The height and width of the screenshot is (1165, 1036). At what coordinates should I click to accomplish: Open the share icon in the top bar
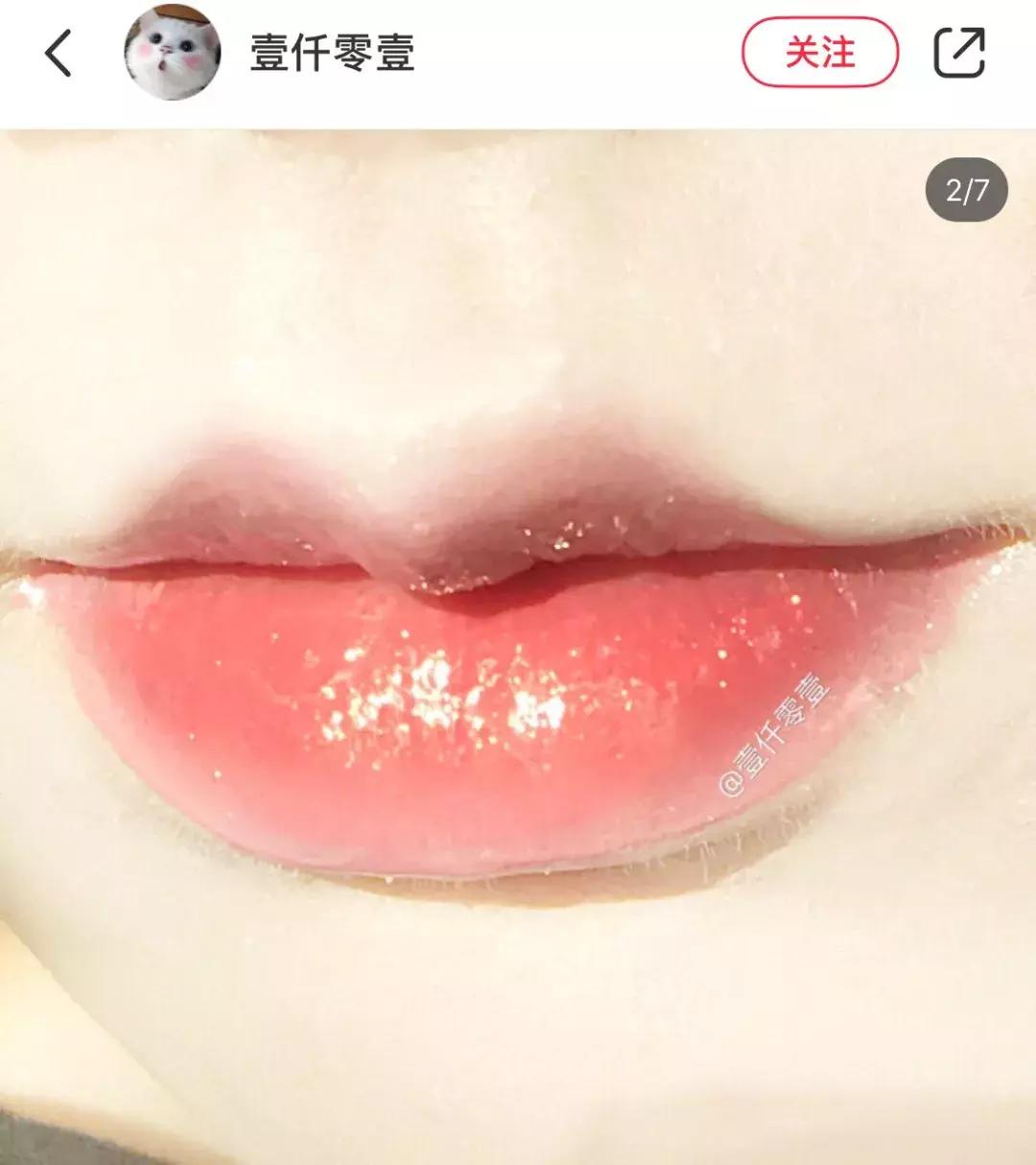(962, 53)
